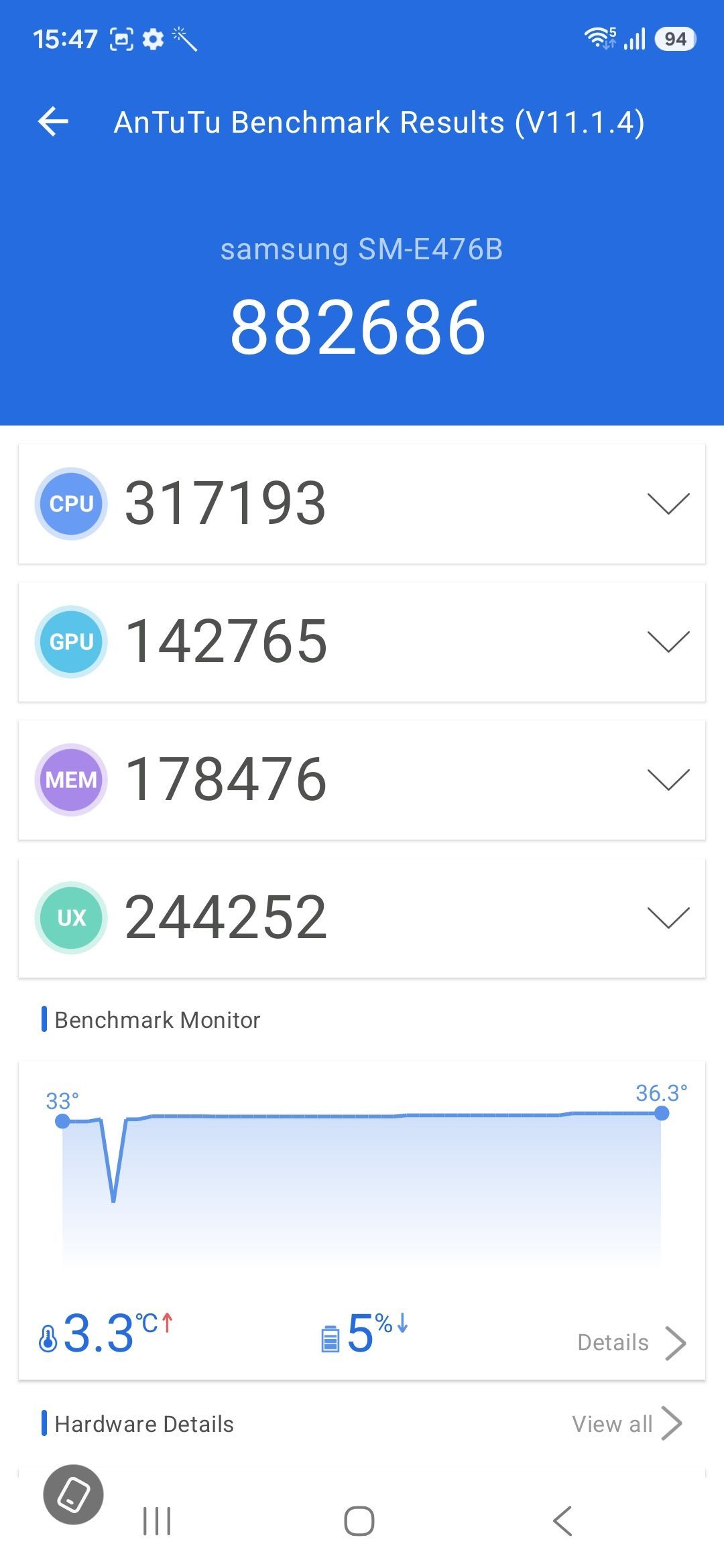Tap the floating screen rotation button

click(x=74, y=1494)
